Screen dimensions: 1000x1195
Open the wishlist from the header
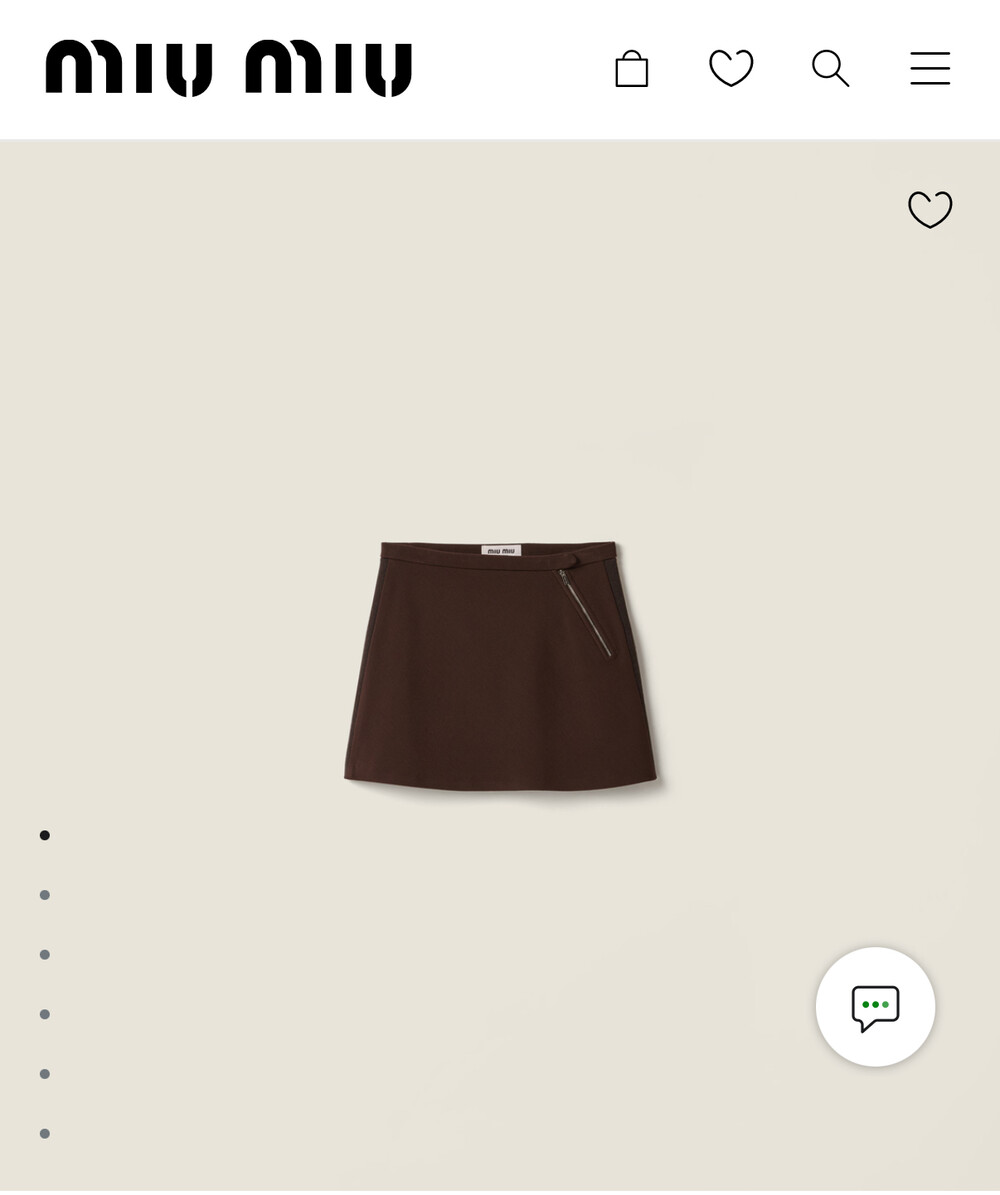tap(731, 69)
